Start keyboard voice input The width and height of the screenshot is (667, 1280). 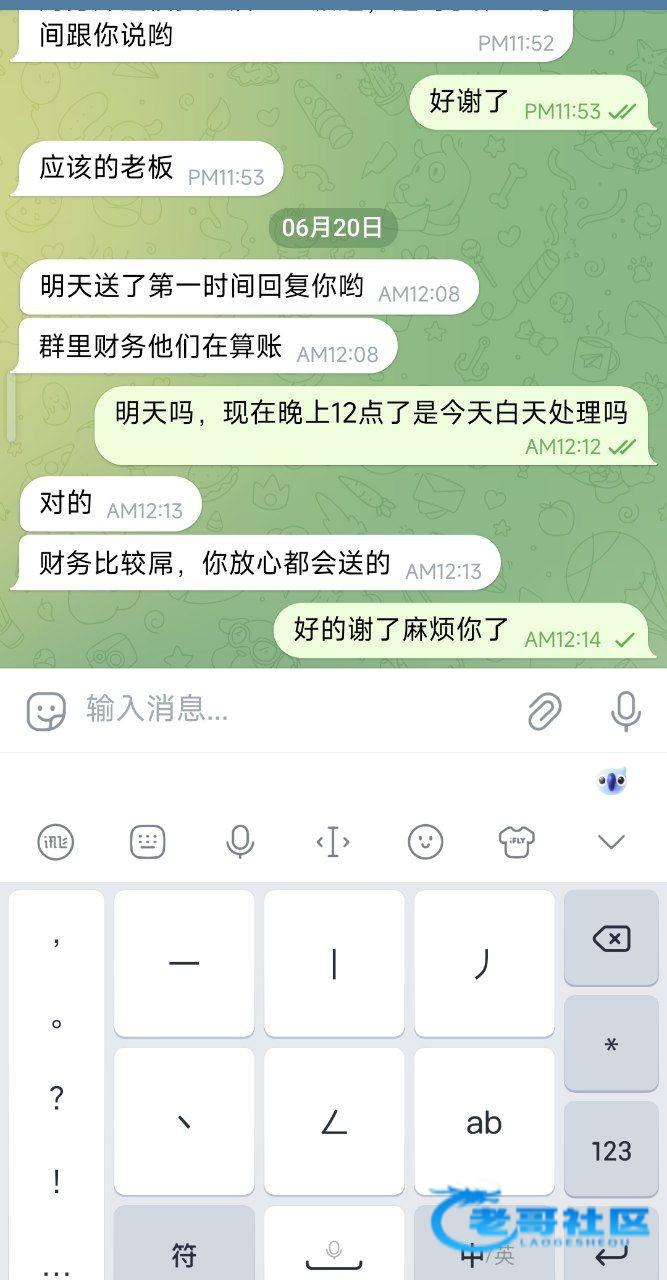coord(240,842)
